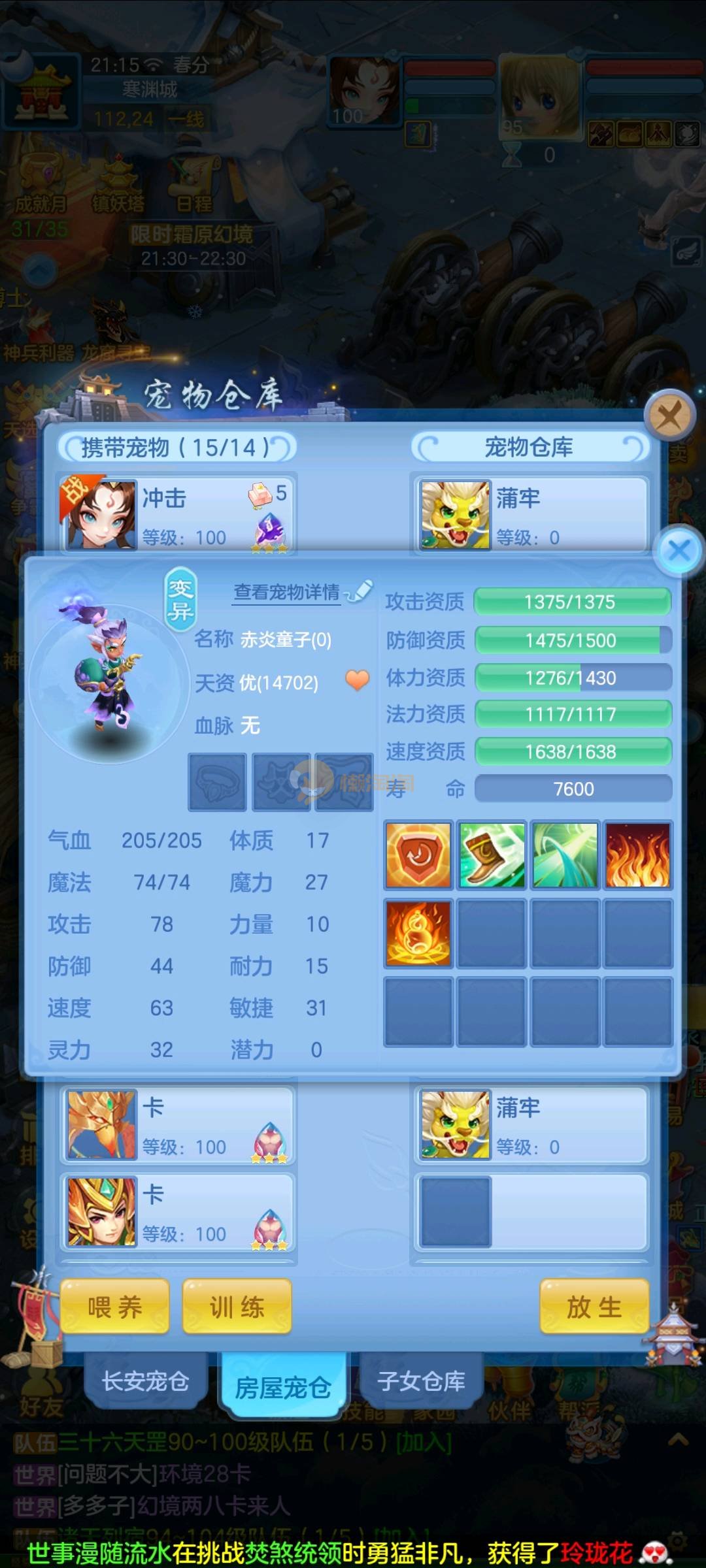
Task: Tap the 放生 button
Action: tap(594, 1307)
